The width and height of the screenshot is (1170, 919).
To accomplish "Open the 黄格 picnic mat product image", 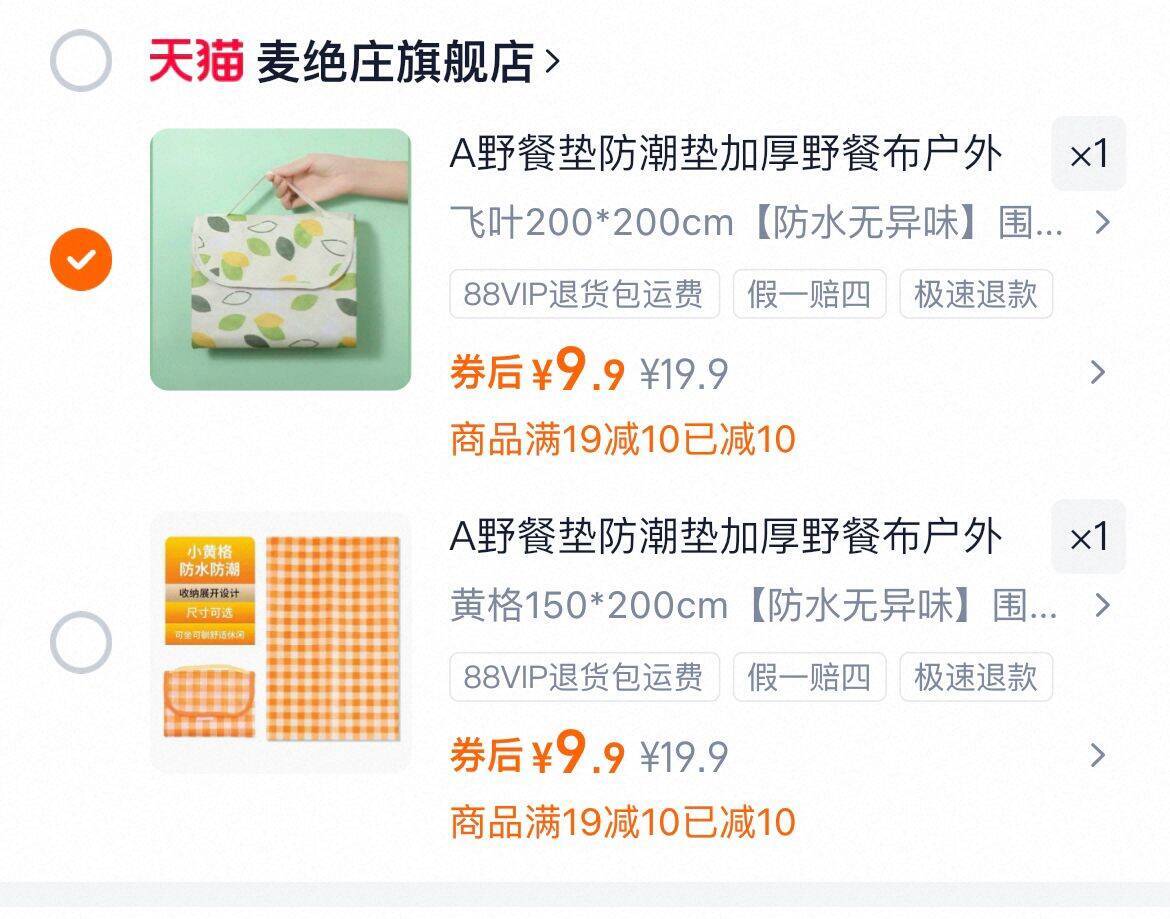I will click(x=281, y=642).
